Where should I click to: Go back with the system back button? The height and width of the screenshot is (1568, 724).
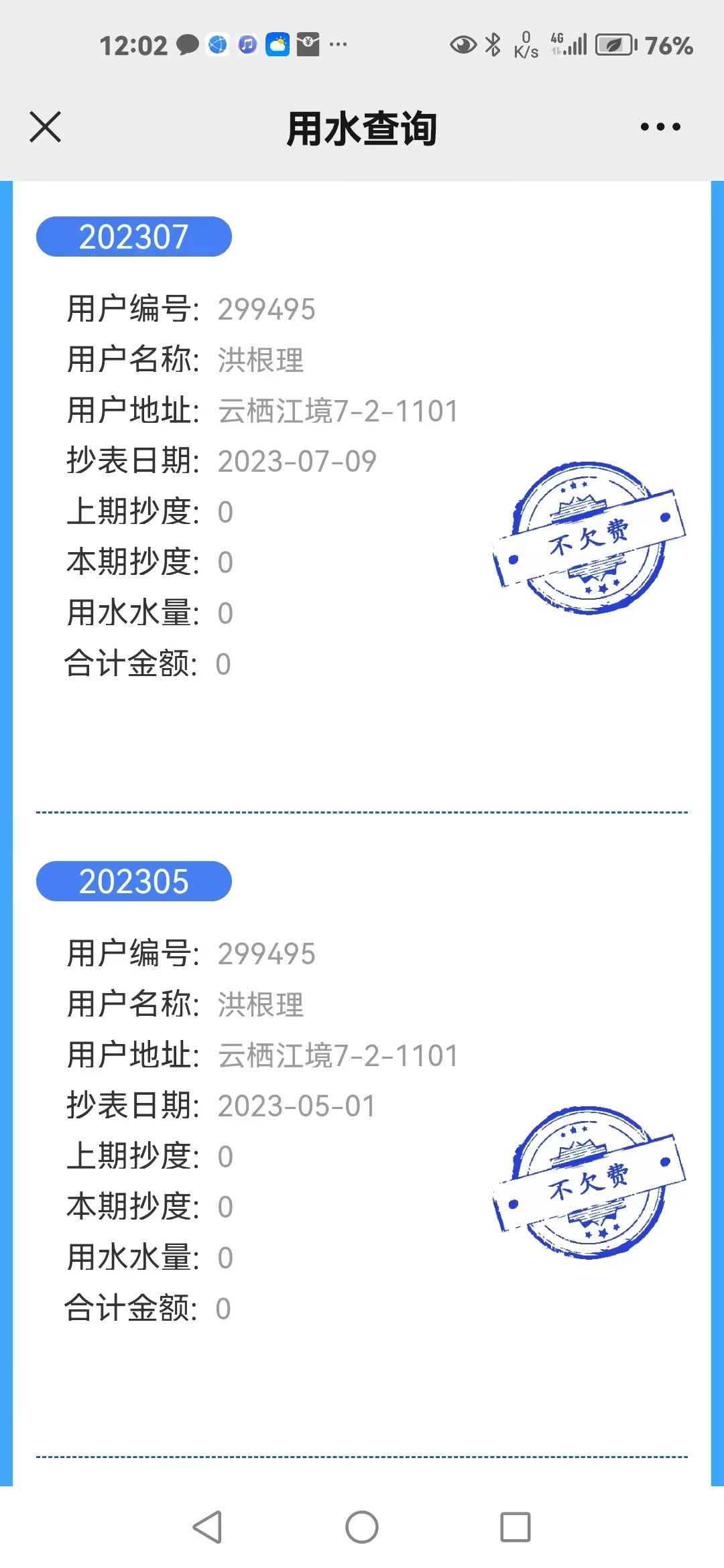[208, 1527]
